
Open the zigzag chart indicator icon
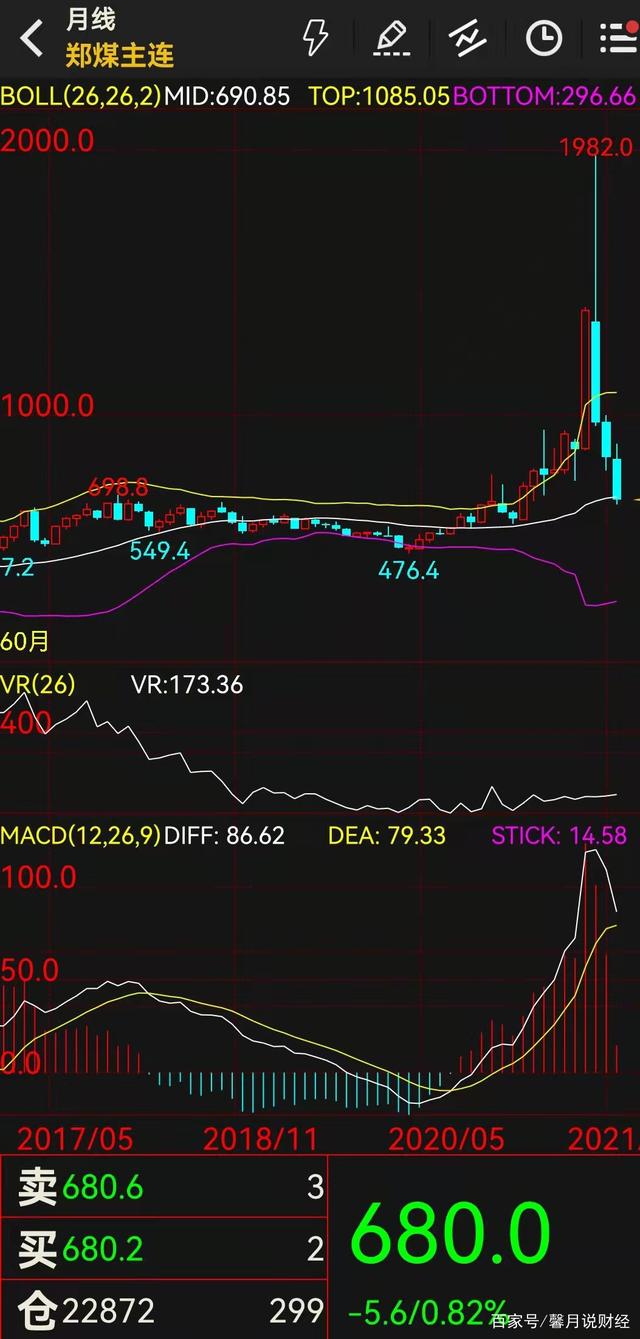coord(467,38)
